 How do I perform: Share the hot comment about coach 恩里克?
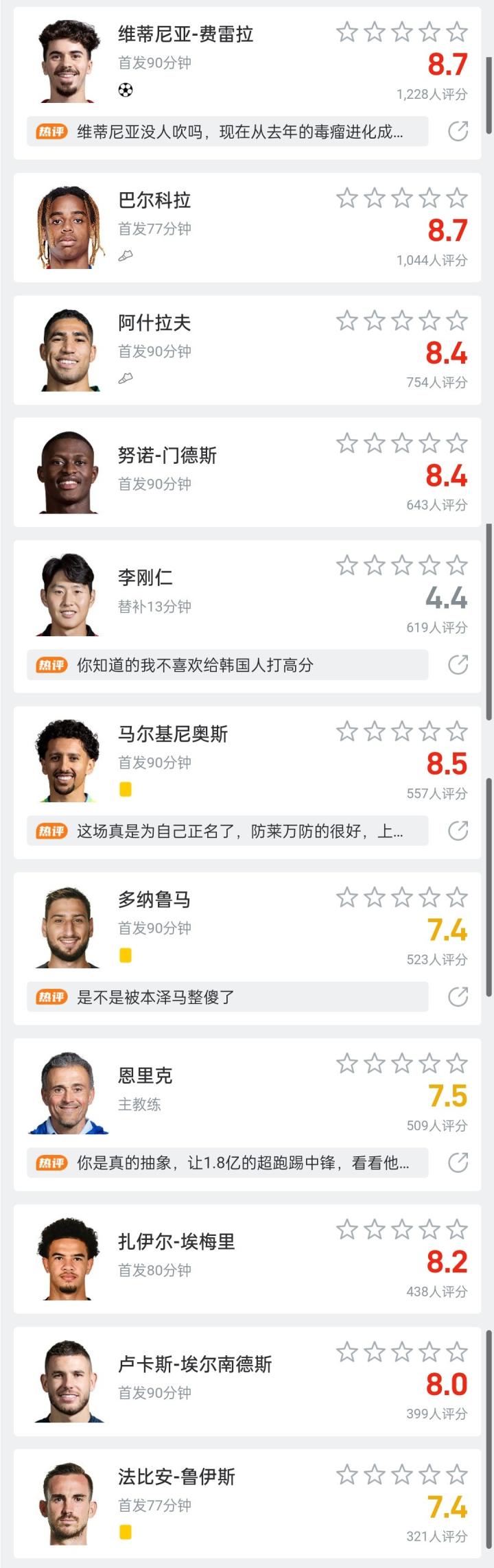coord(458,1163)
